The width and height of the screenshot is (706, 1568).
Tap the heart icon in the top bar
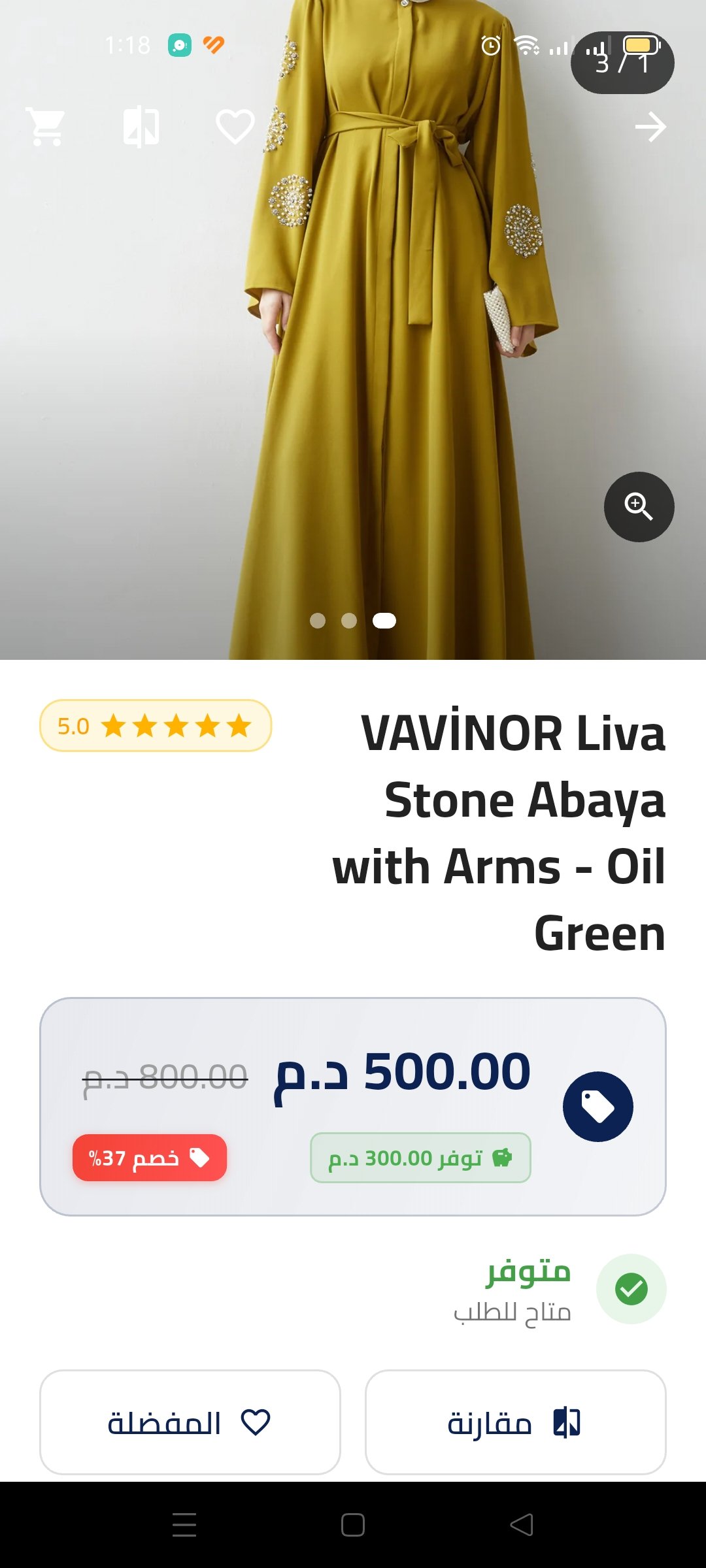point(235,127)
